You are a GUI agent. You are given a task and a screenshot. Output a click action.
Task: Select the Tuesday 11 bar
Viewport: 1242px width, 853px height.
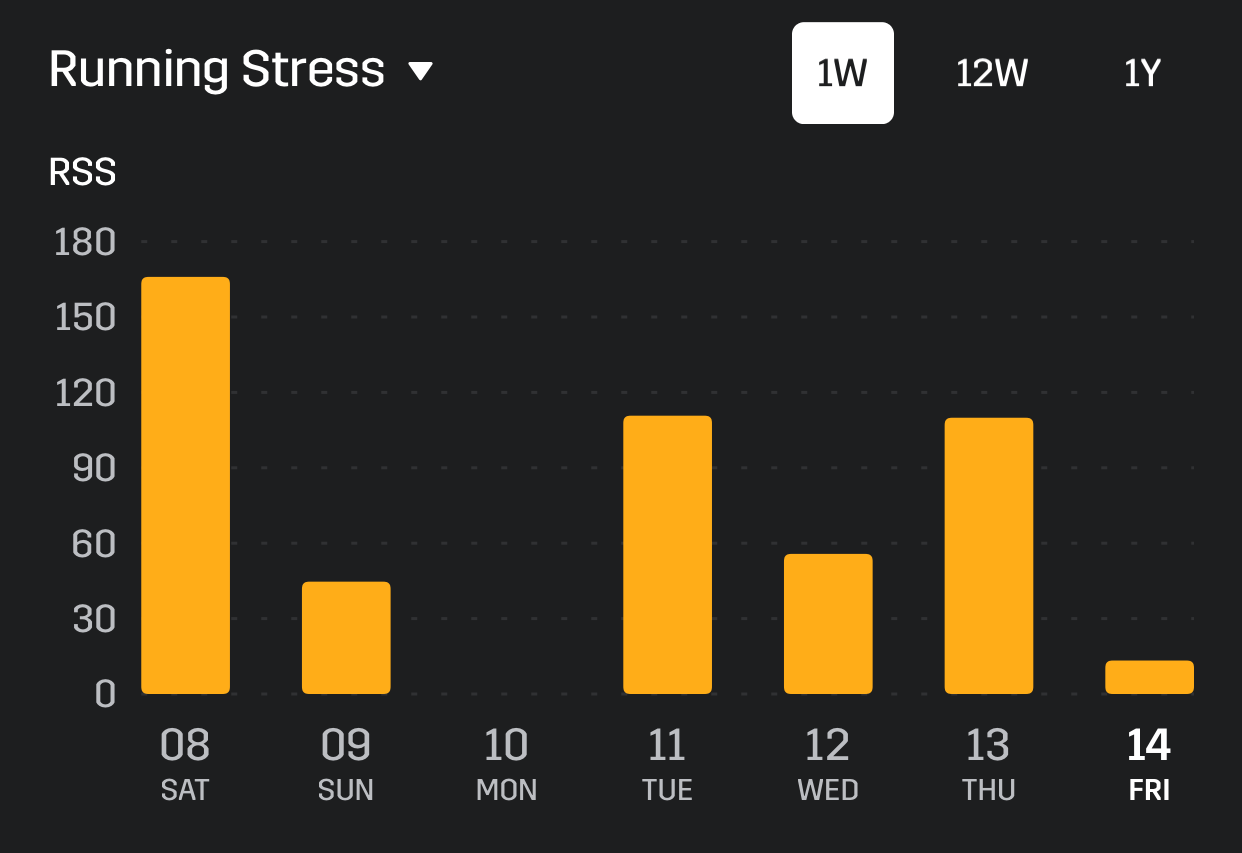[x=667, y=554]
